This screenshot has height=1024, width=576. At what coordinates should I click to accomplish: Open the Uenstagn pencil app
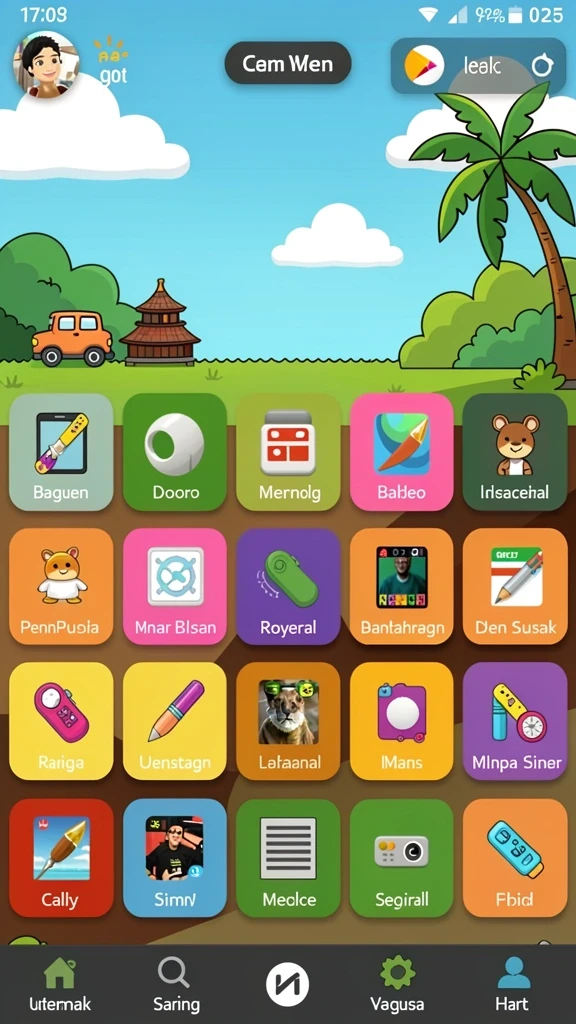[174, 721]
